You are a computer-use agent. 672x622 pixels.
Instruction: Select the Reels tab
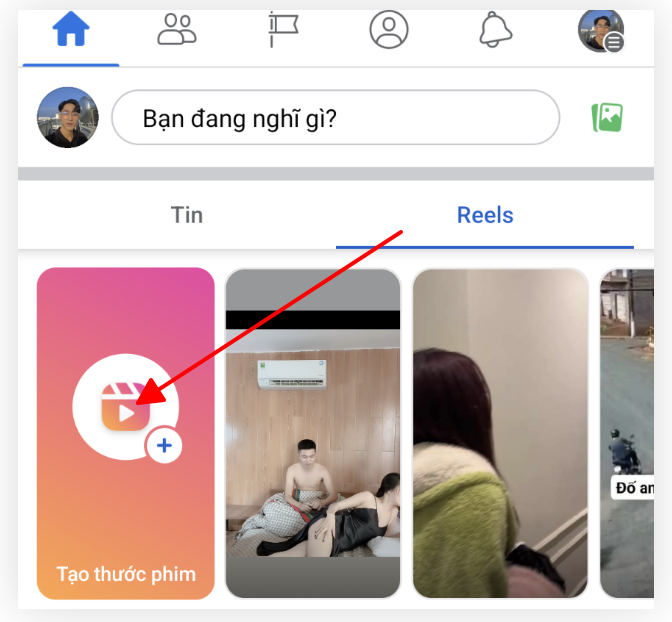(x=485, y=215)
